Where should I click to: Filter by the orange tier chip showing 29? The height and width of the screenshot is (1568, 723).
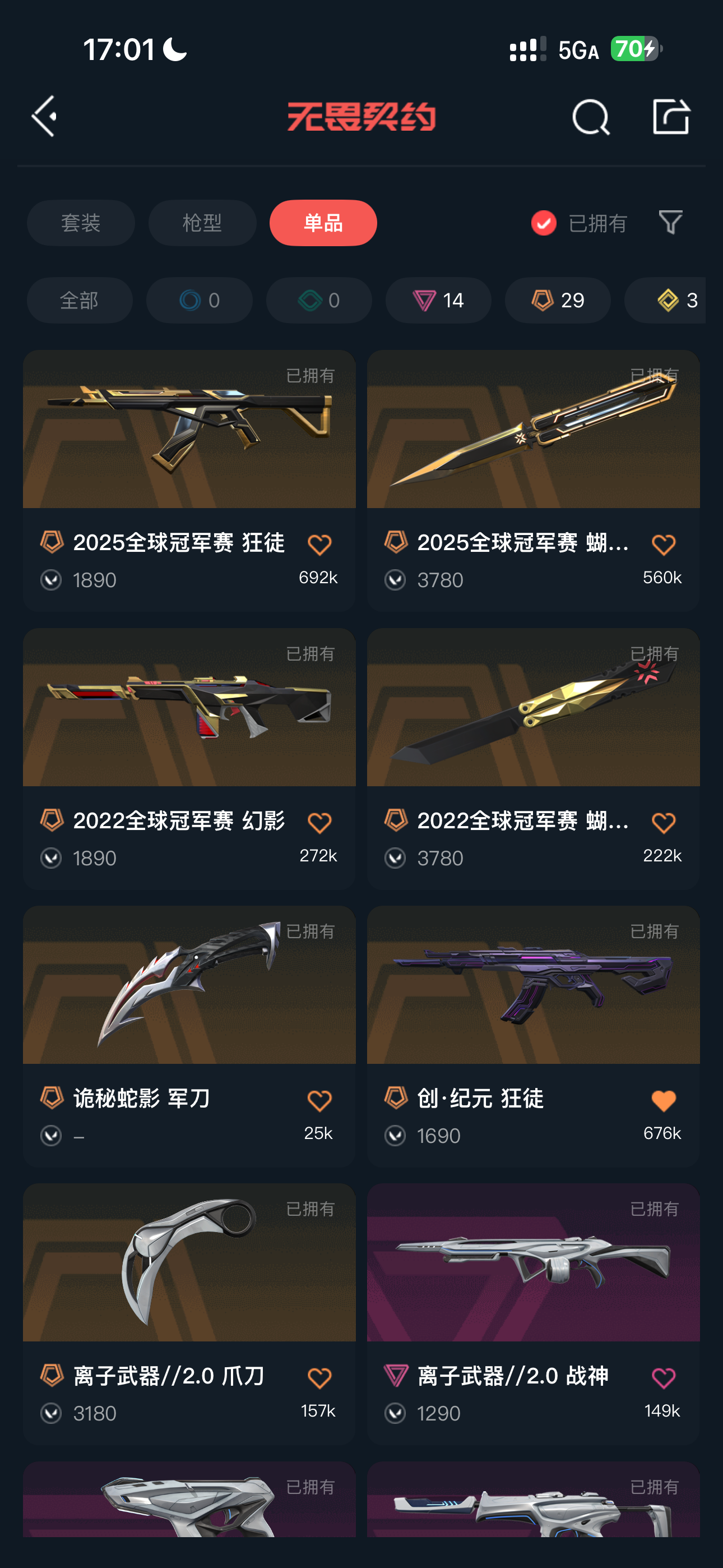pos(558,300)
